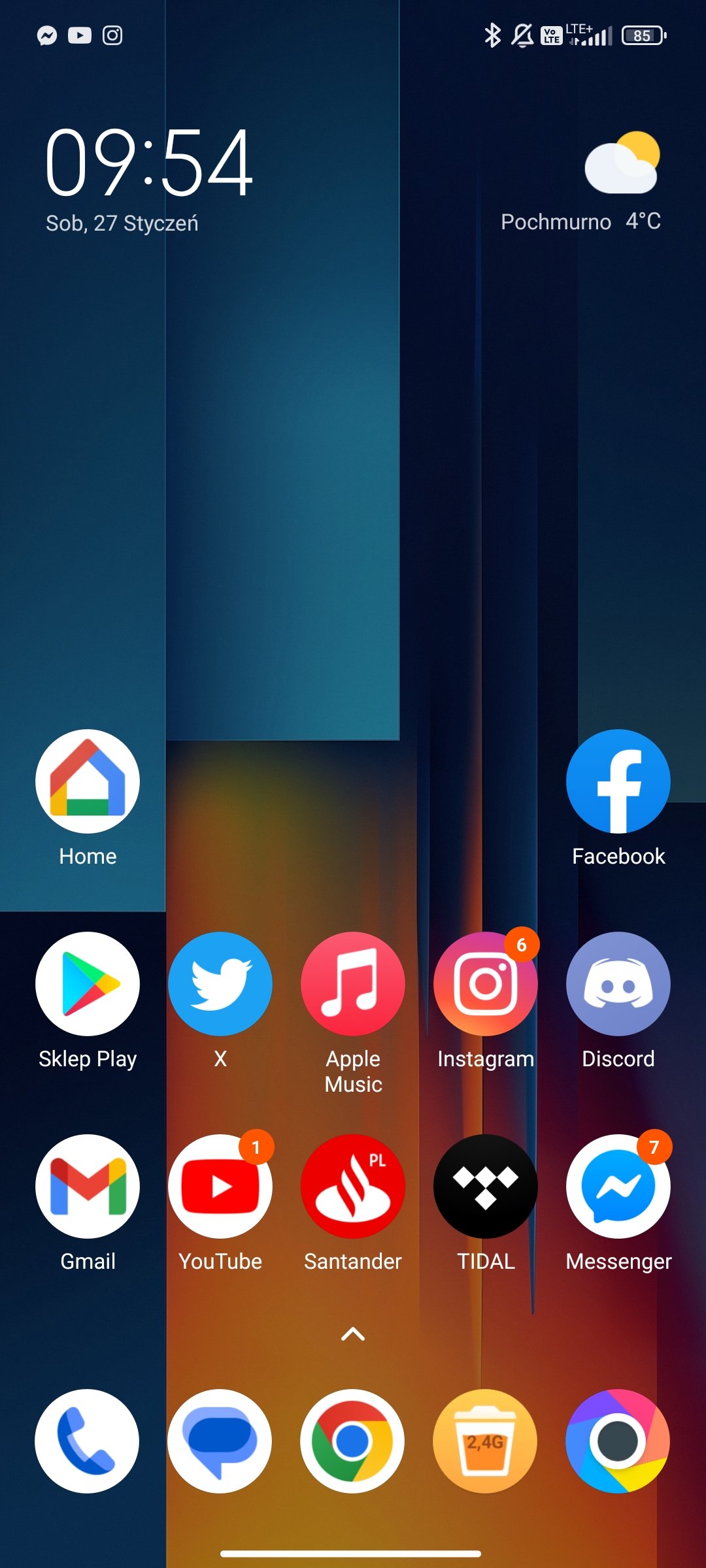Viewport: 706px width, 1568px height.
Task: Open Google Messages in the dock
Action: click(x=220, y=1441)
